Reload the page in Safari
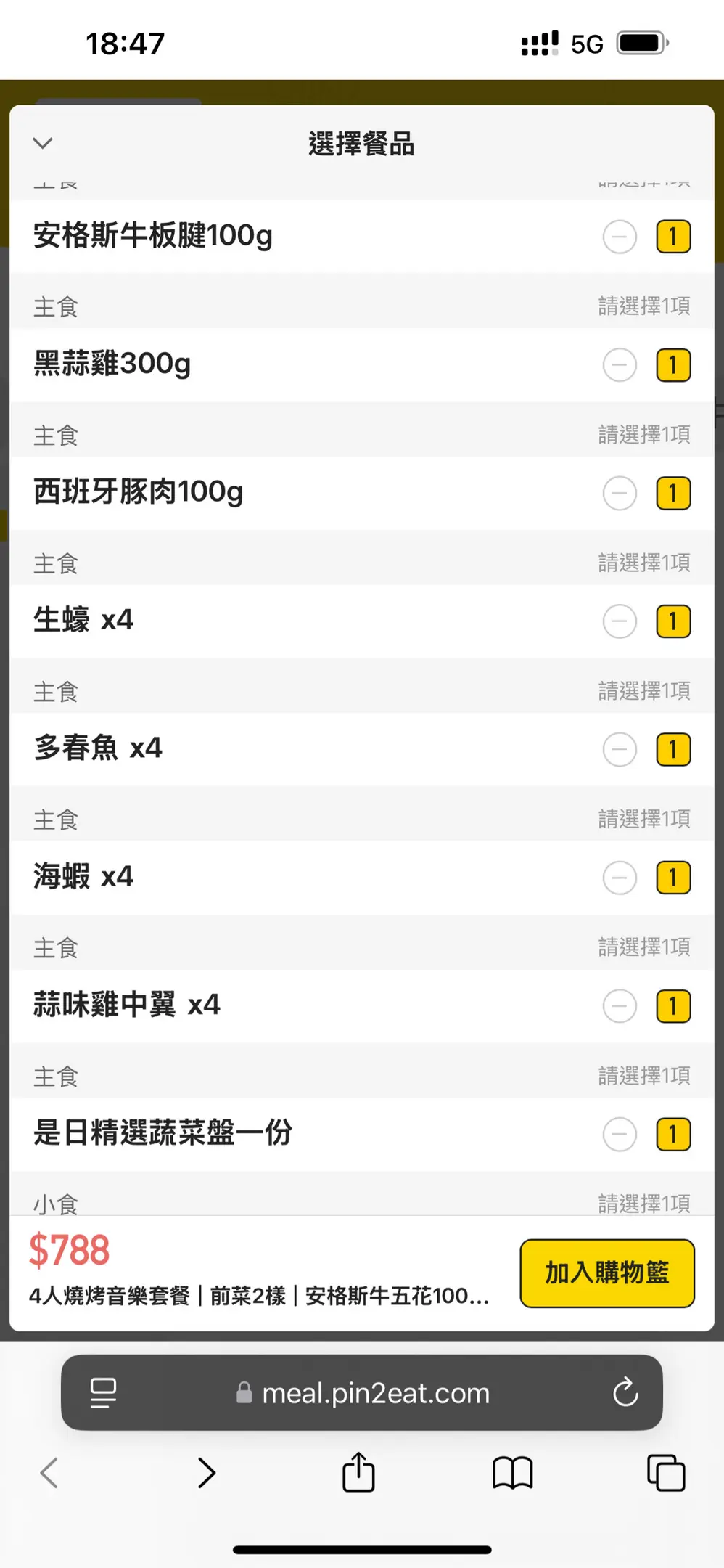The image size is (724, 1568). pos(625,1392)
